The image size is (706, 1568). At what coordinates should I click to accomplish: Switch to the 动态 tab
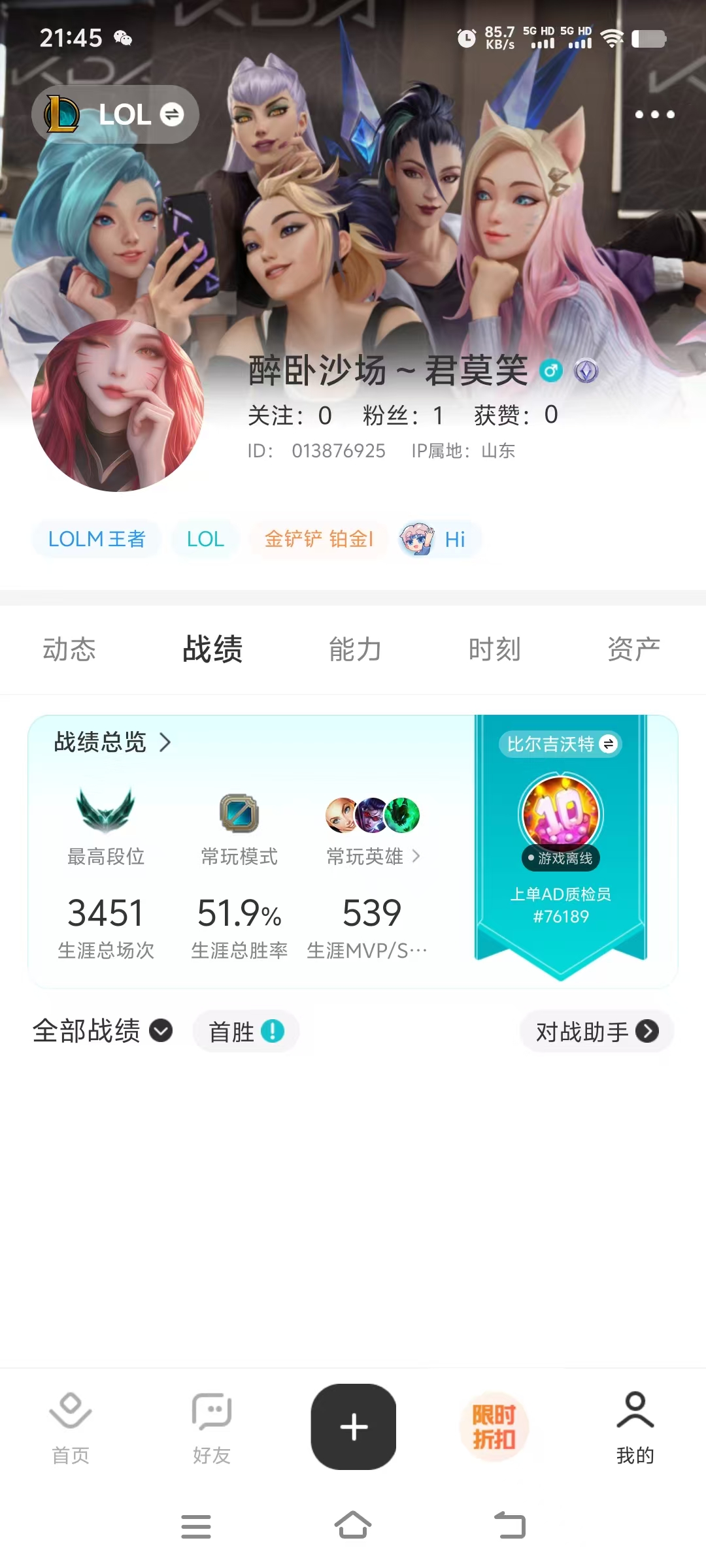coord(69,649)
